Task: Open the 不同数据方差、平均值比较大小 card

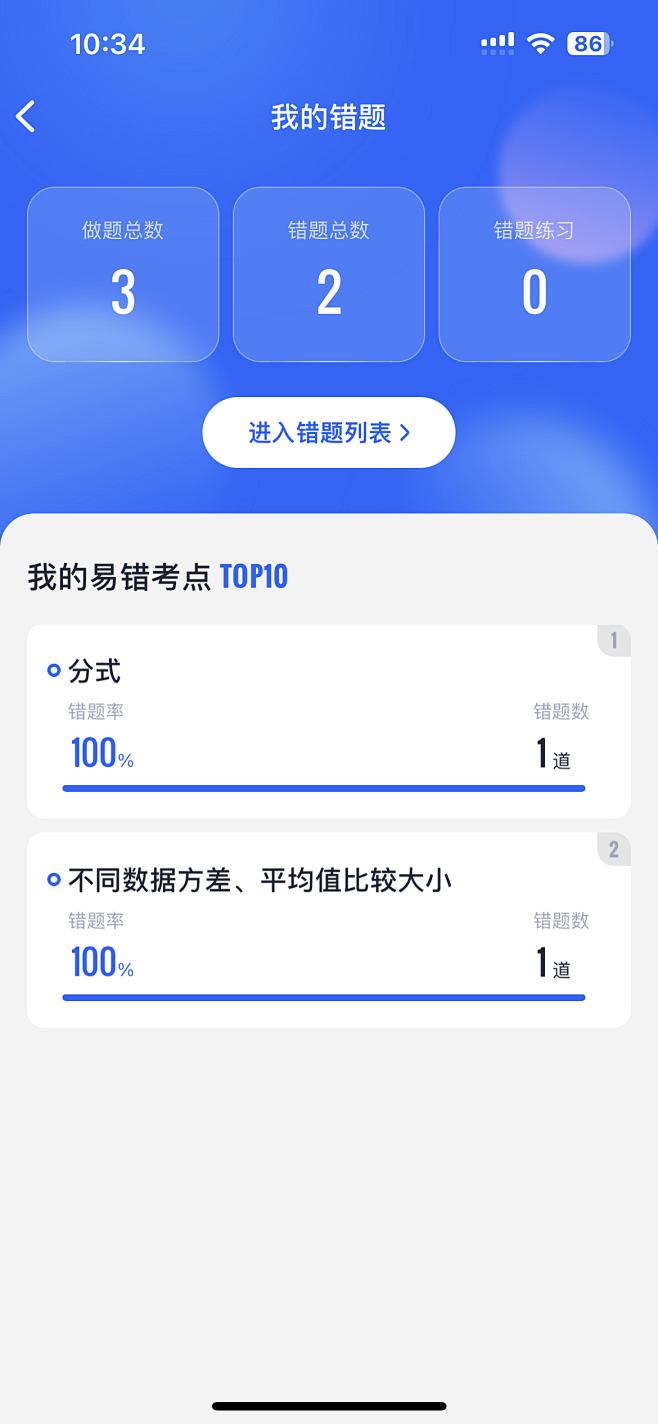Action: coord(329,930)
